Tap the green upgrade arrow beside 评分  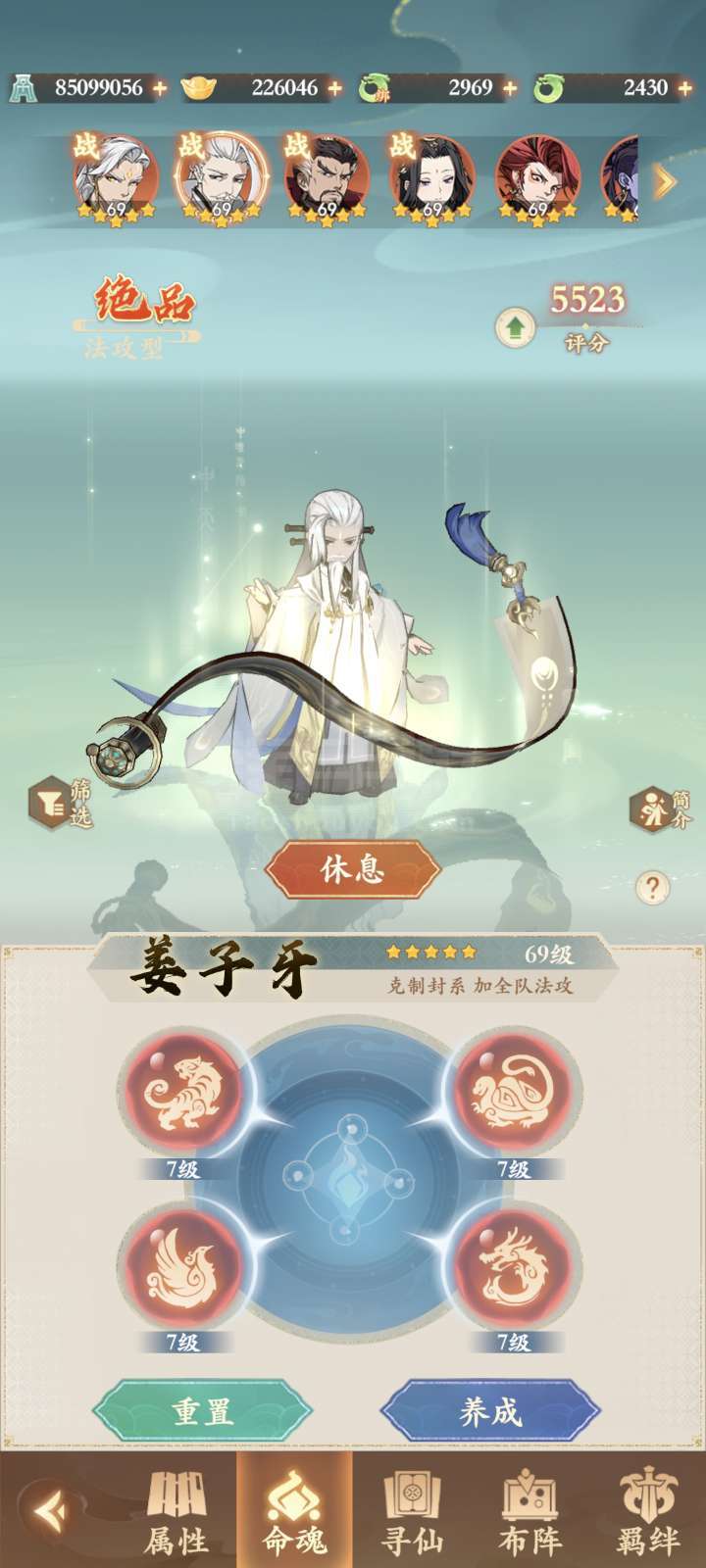tap(516, 327)
